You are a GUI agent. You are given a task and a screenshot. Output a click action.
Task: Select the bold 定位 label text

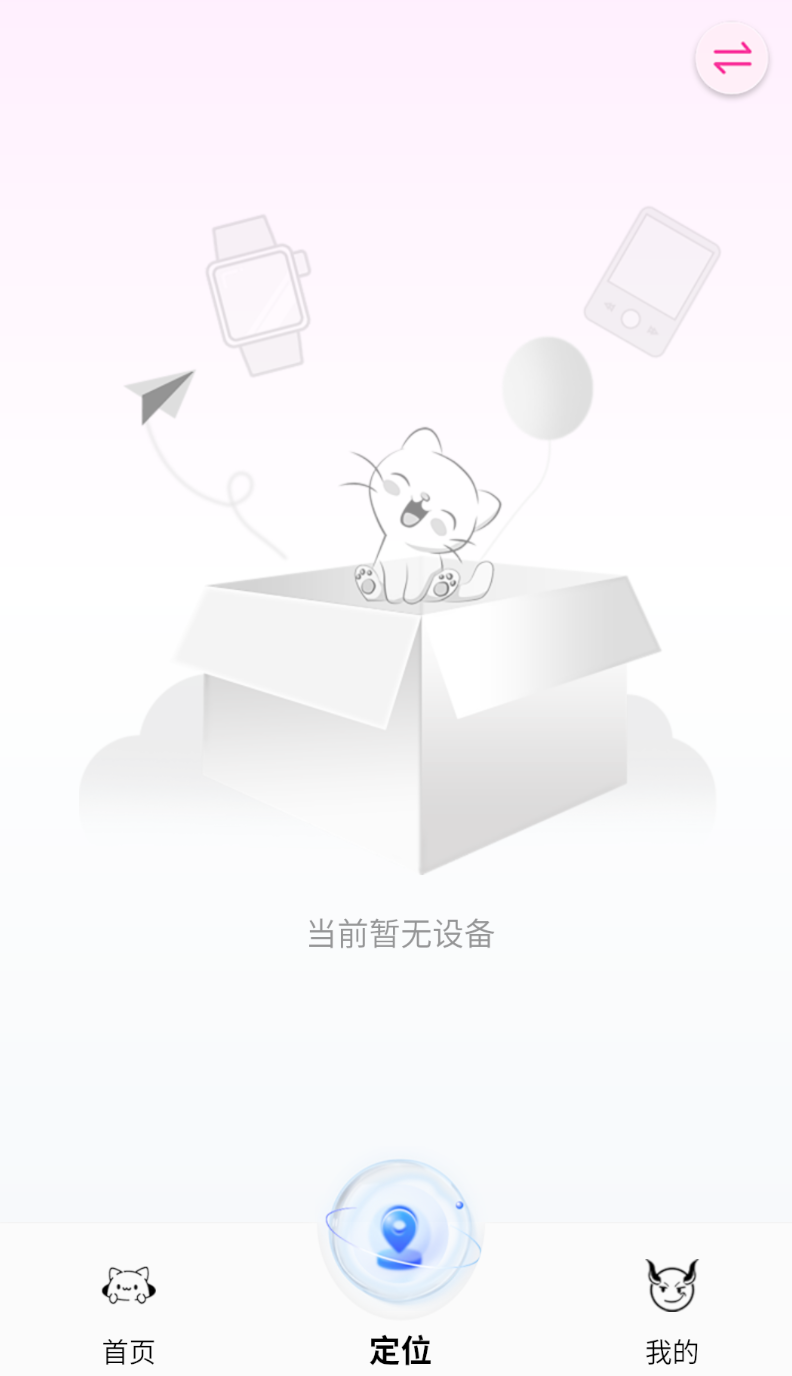tap(399, 1351)
